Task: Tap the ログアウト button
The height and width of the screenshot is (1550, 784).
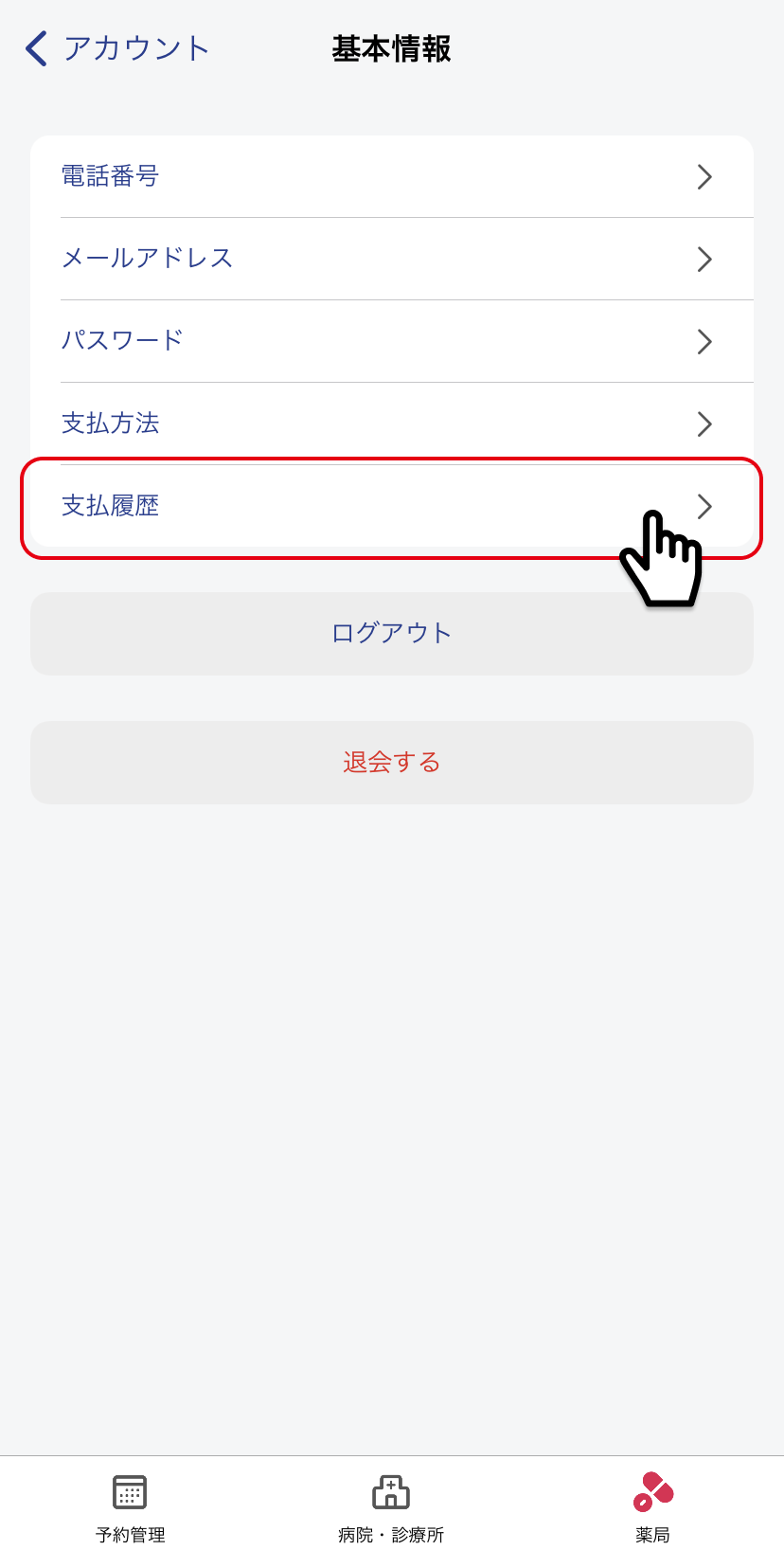Action: click(x=391, y=633)
